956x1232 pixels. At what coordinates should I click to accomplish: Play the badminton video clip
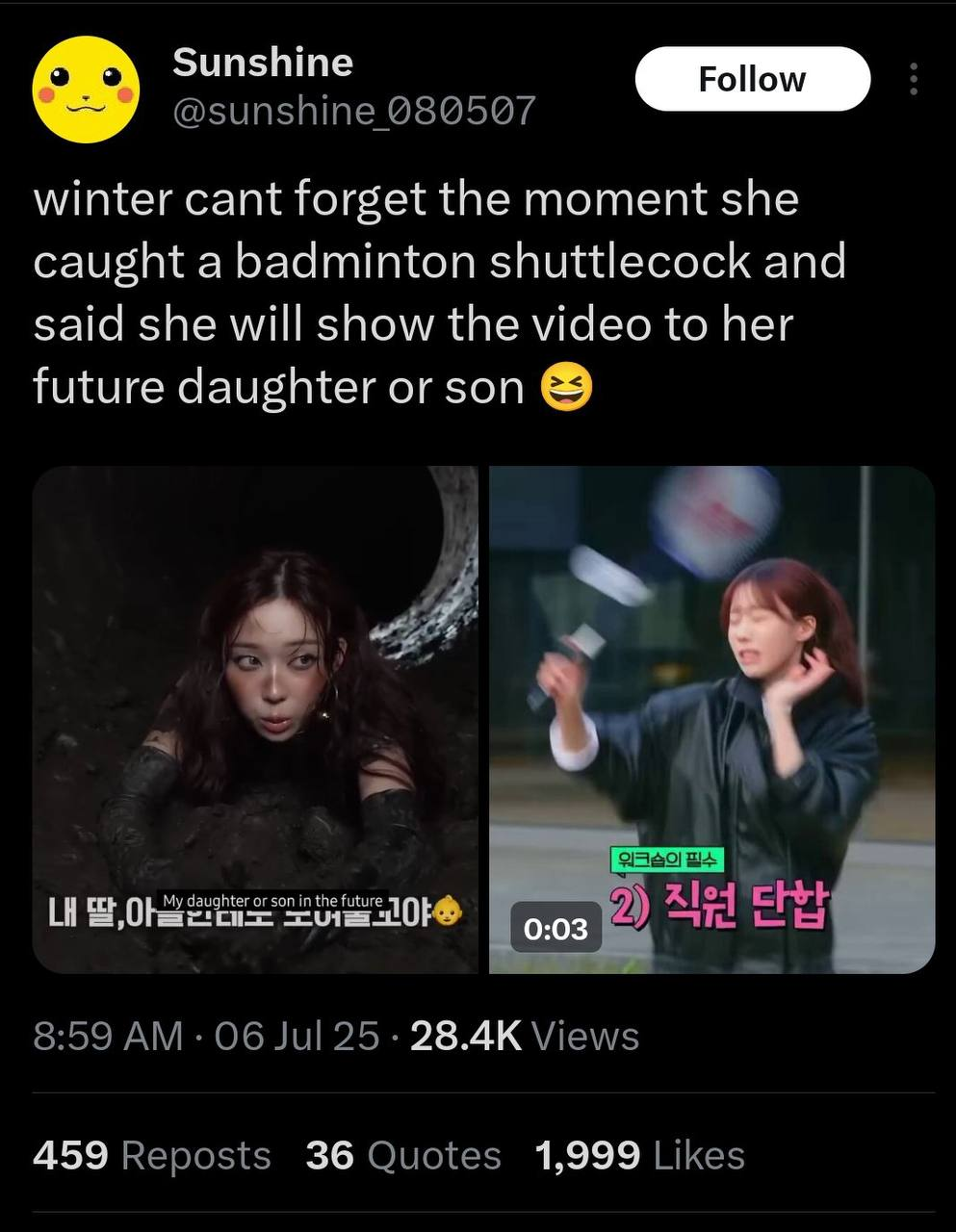coord(711,719)
